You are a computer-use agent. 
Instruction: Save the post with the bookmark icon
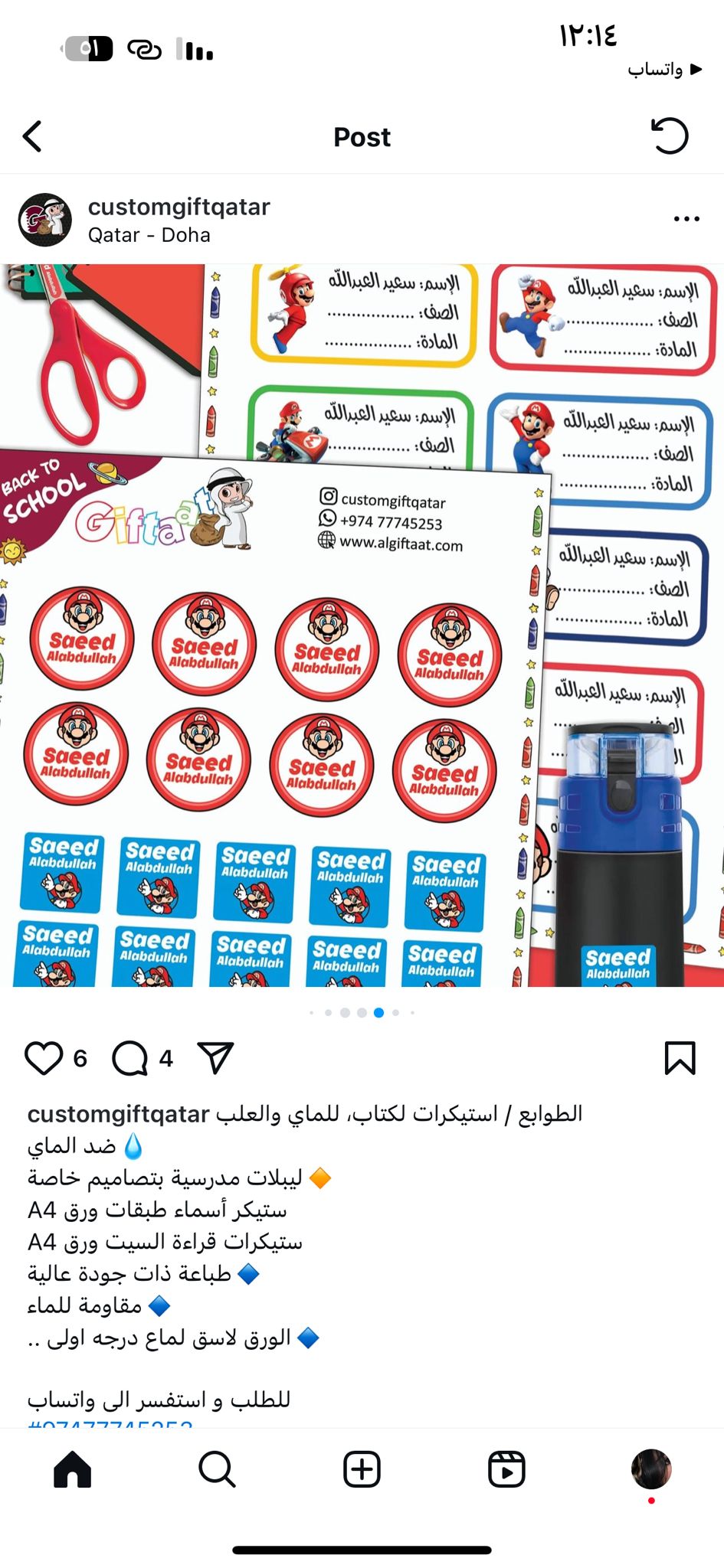pos(680,1058)
